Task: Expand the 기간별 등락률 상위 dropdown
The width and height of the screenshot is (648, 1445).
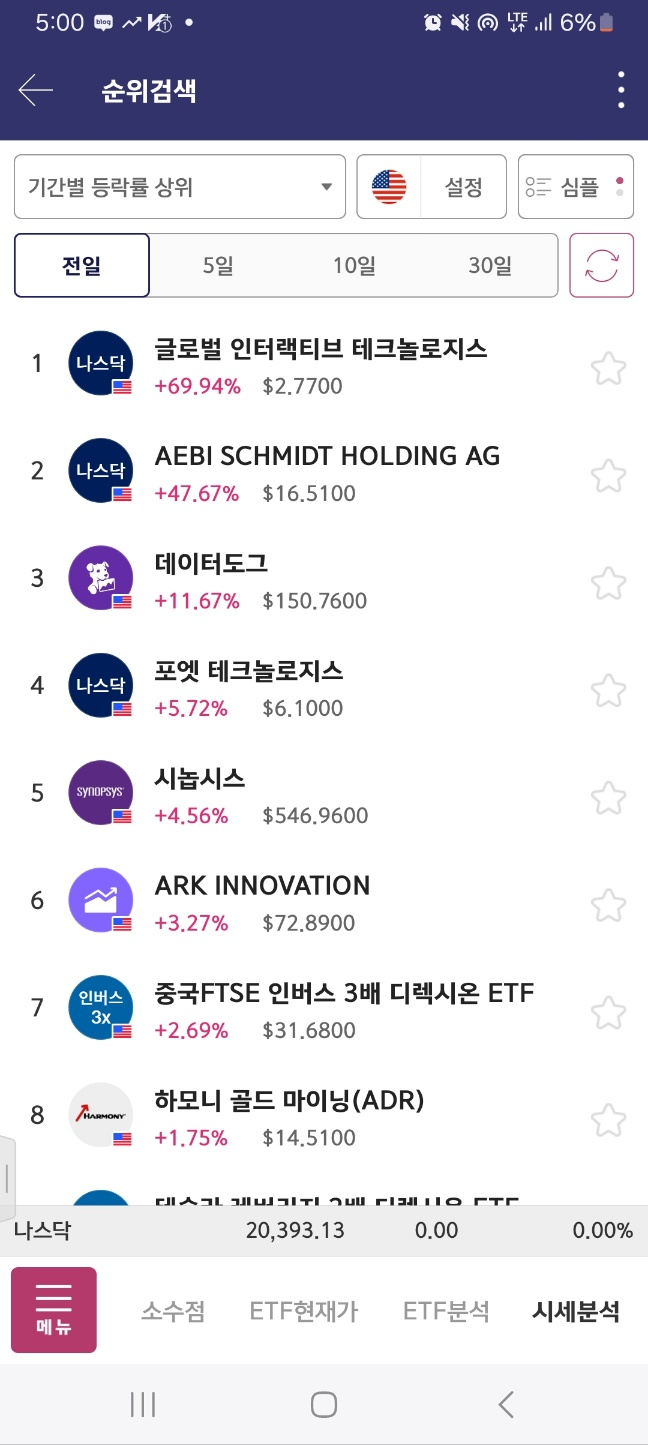Action: coord(180,187)
